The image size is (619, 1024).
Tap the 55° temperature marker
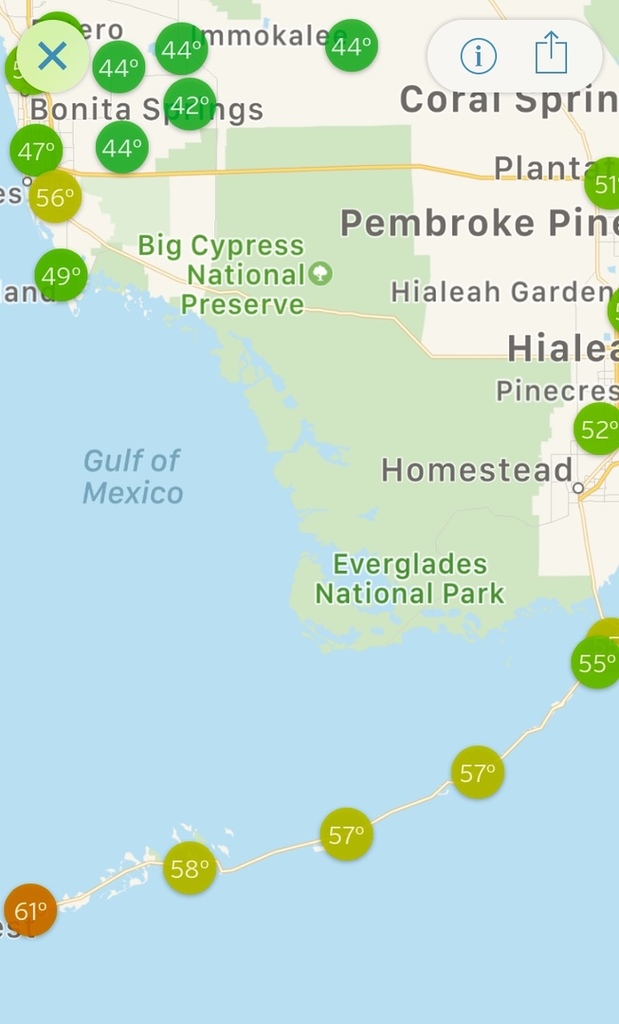[x=596, y=662]
